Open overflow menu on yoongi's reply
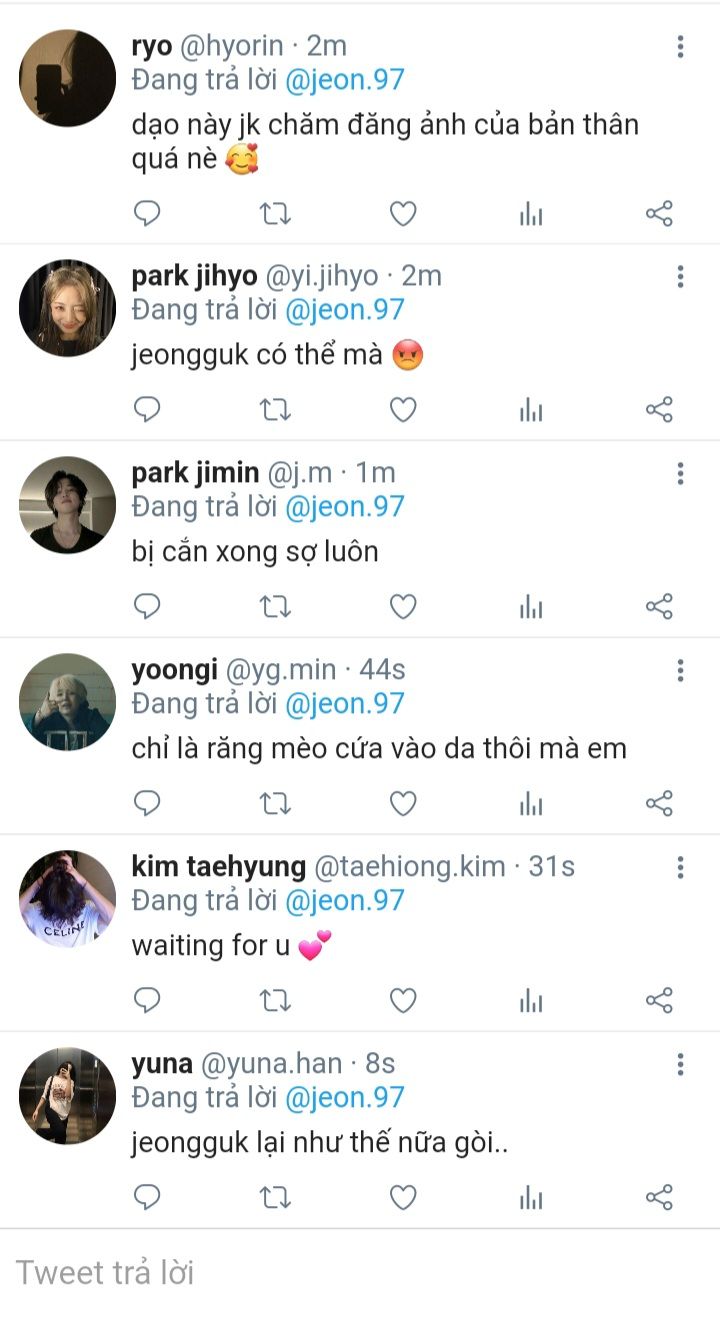Image resolution: width=720 pixels, height=1317 pixels. tap(680, 670)
